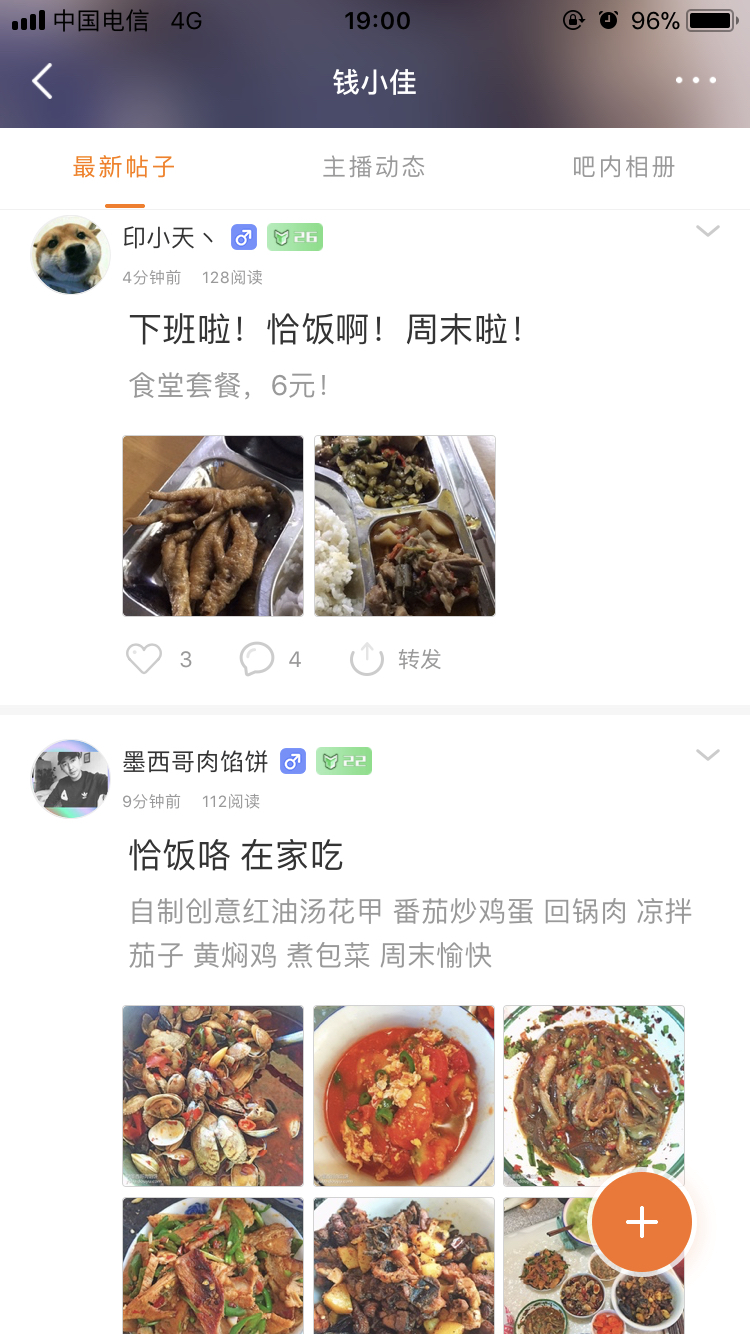The image size is (750, 1334).
Task: Switch to the 吧内相册 tab
Action: click(624, 167)
